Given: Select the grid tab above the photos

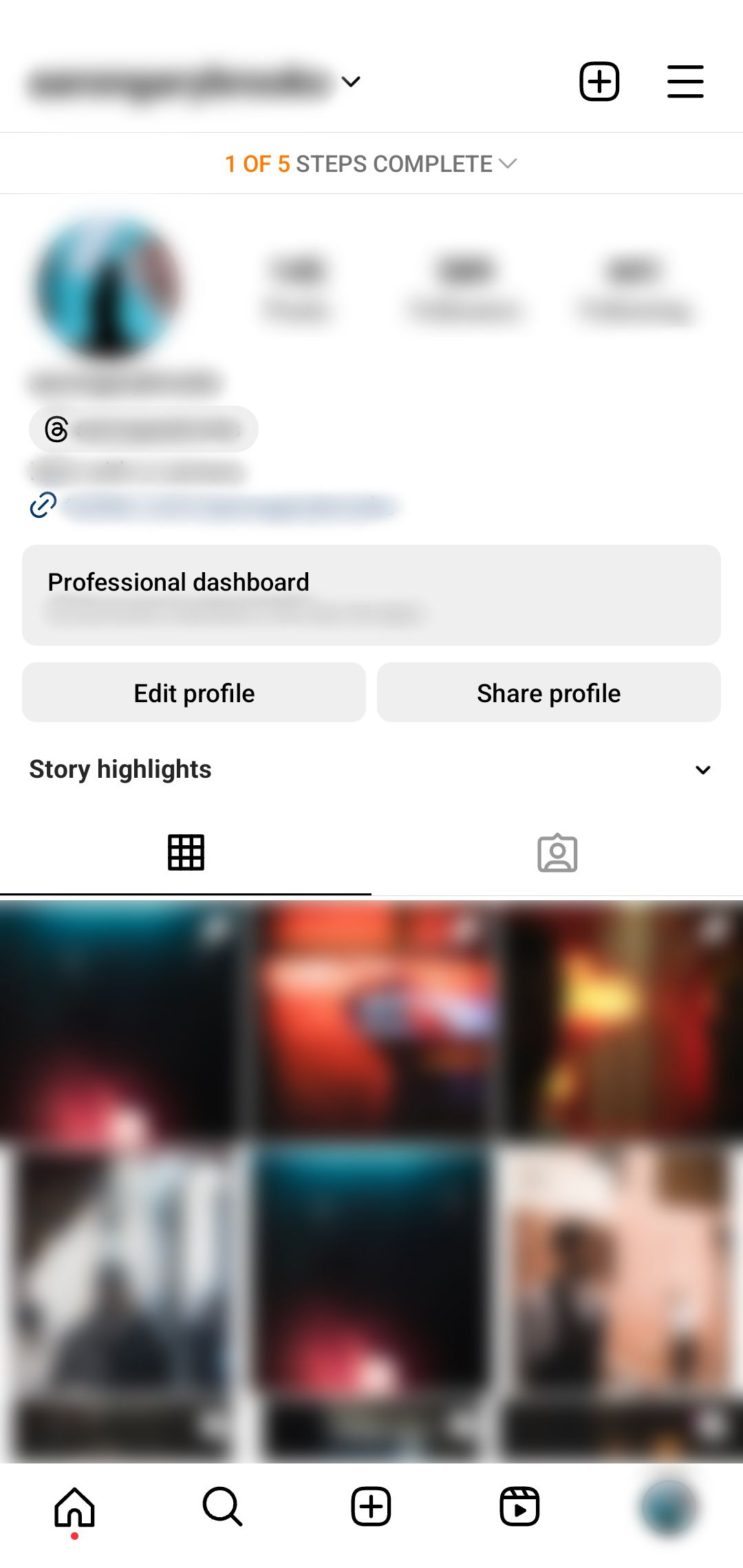Looking at the screenshot, I should point(185,852).
